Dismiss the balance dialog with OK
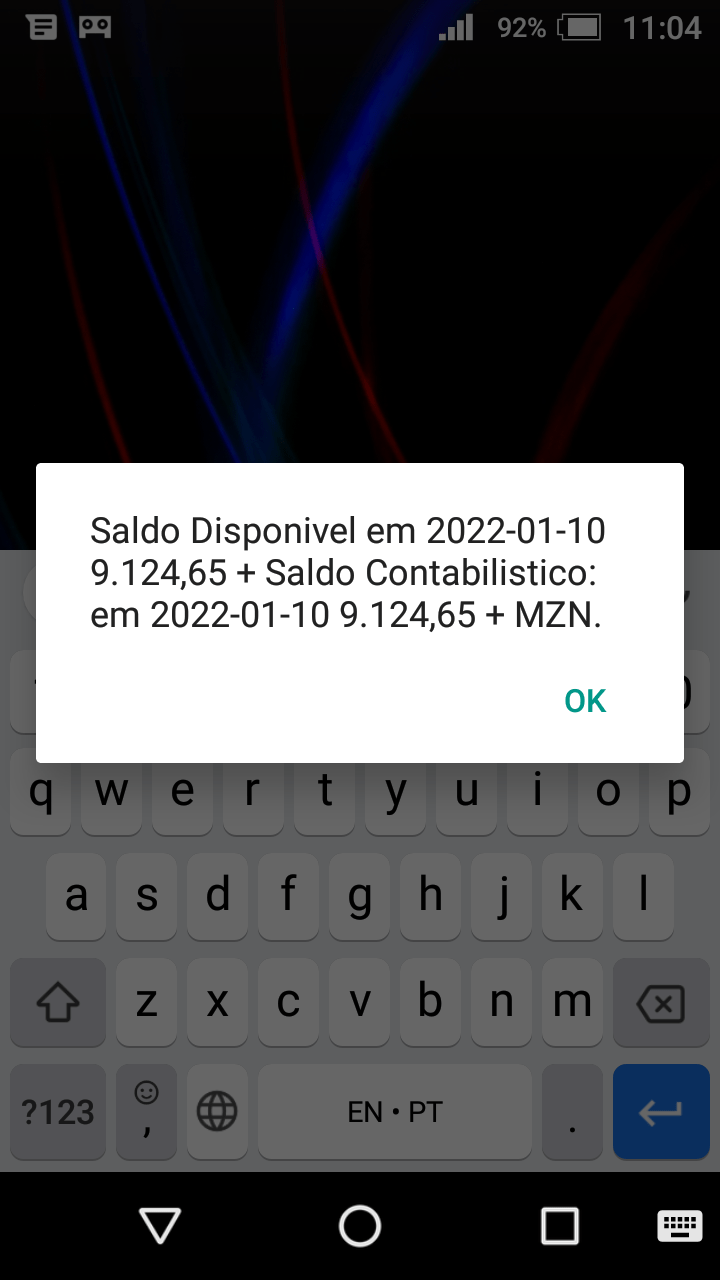Screen dimensions: 720x1280 click(585, 701)
